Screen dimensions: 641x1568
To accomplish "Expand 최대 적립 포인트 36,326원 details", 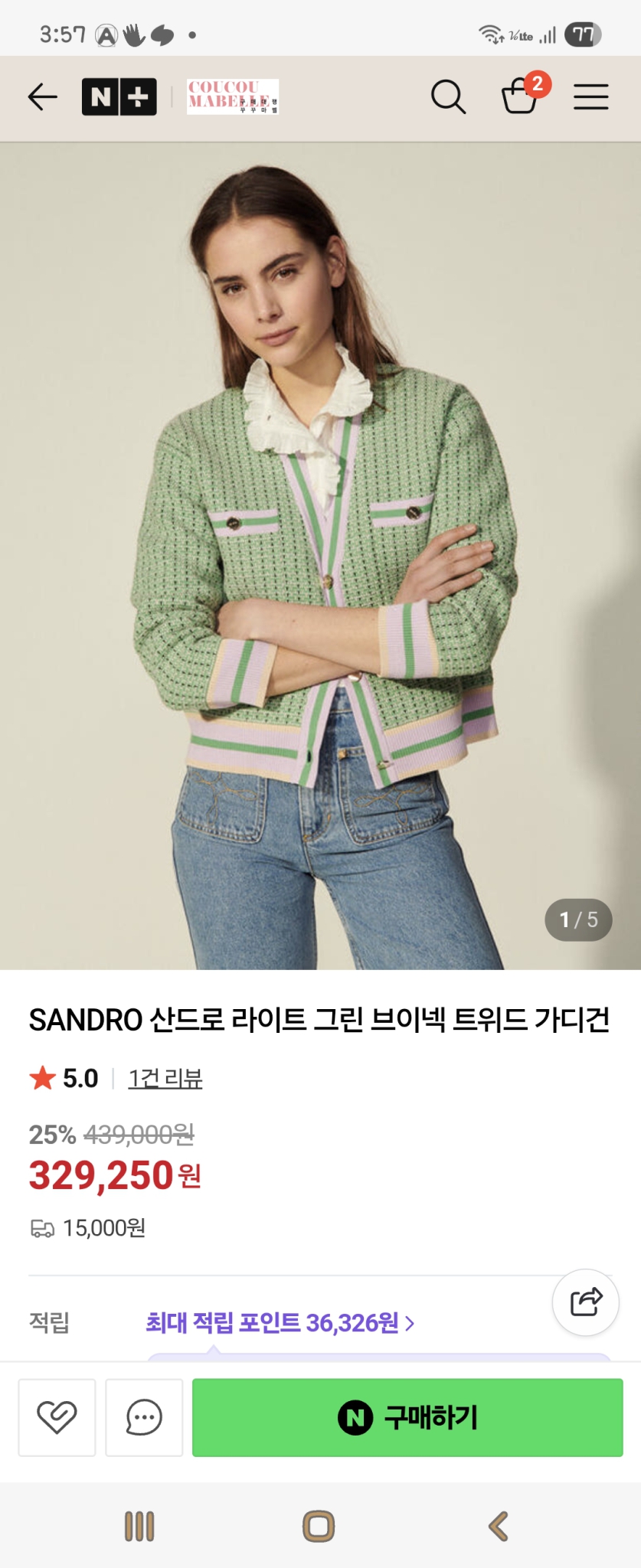I will pyautogui.click(x=280, y=1322).
